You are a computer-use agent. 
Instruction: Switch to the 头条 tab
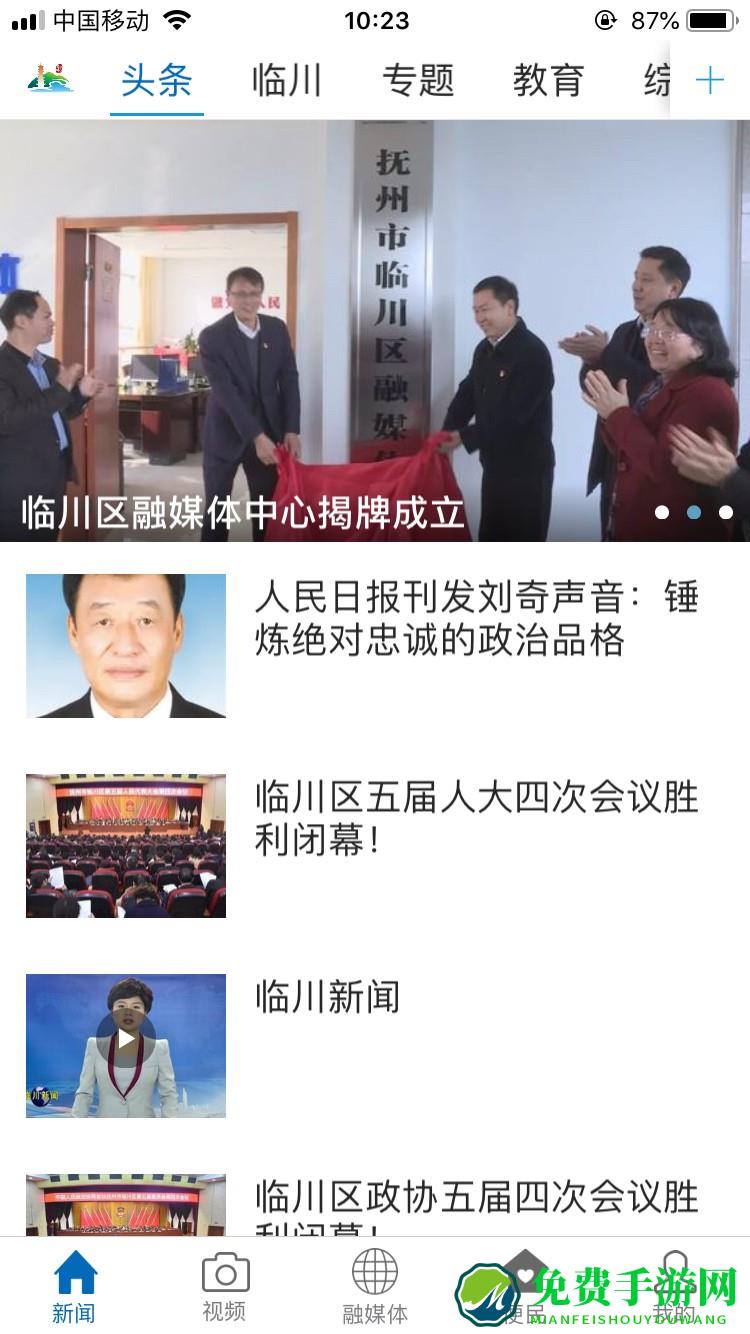pyautogui.click(x=157, y=81)
